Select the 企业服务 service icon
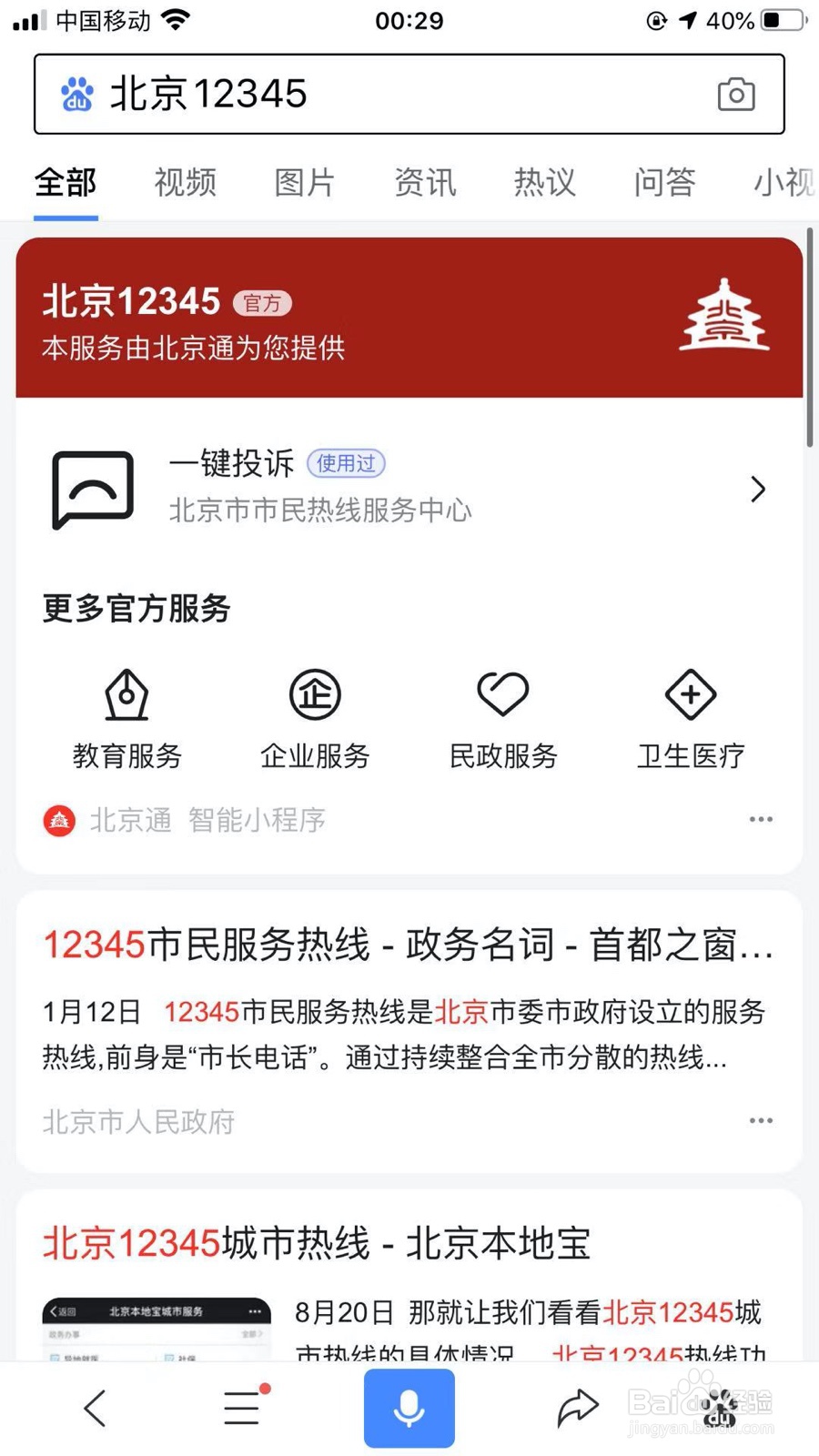Viewport: 819px width, 1456px height. click(x=314, y=719)
